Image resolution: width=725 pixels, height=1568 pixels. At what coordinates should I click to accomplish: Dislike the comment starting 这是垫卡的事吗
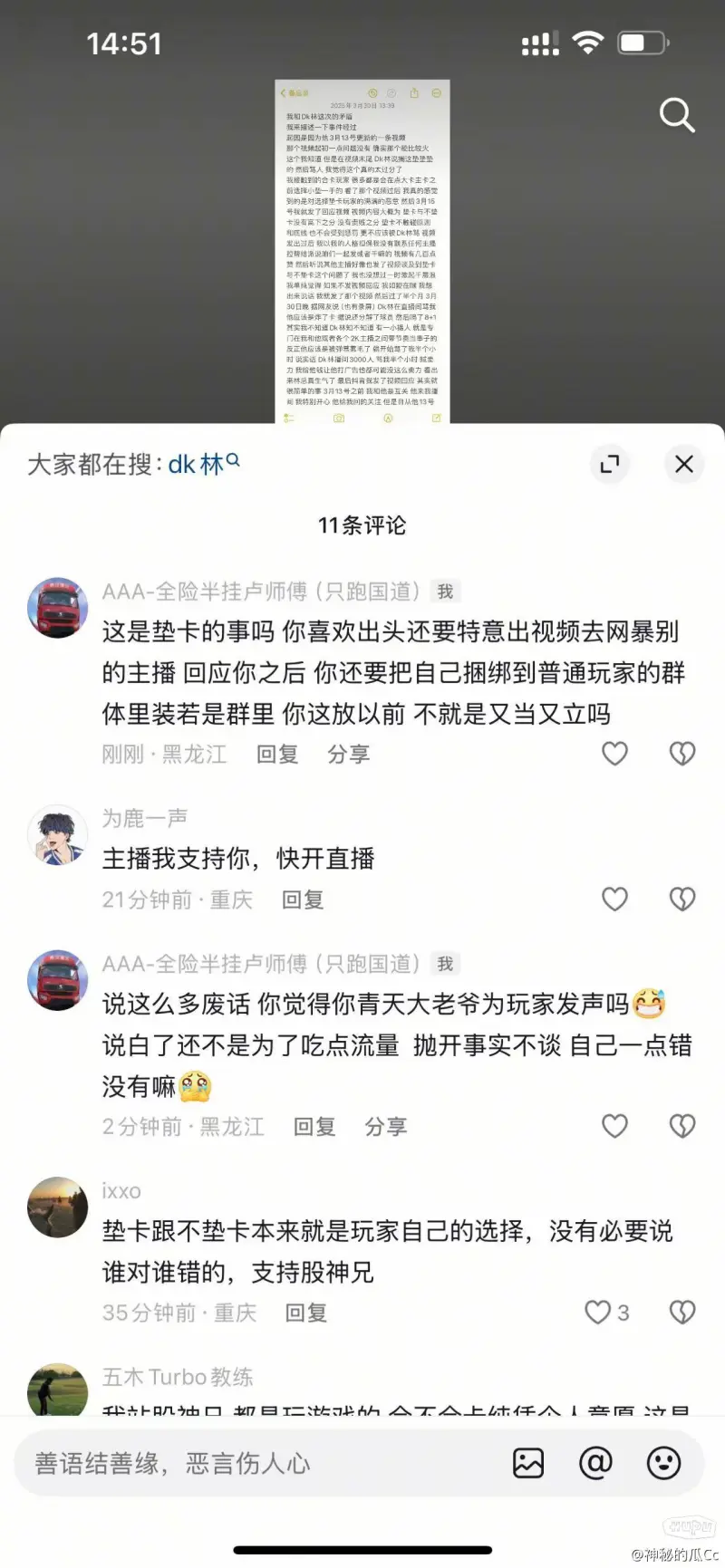click(x=681, y=754)
